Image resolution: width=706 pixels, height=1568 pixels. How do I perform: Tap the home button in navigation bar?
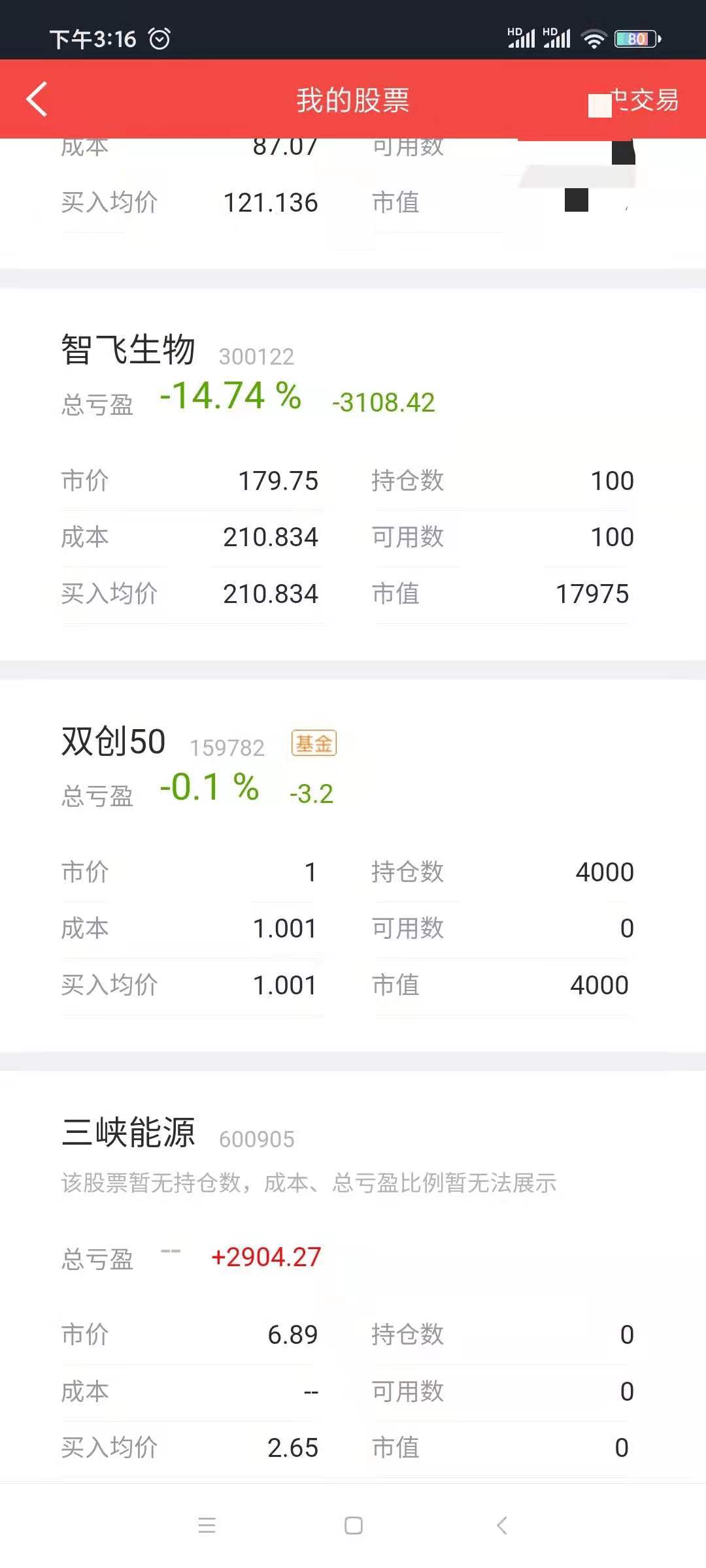pos(352,1527)
